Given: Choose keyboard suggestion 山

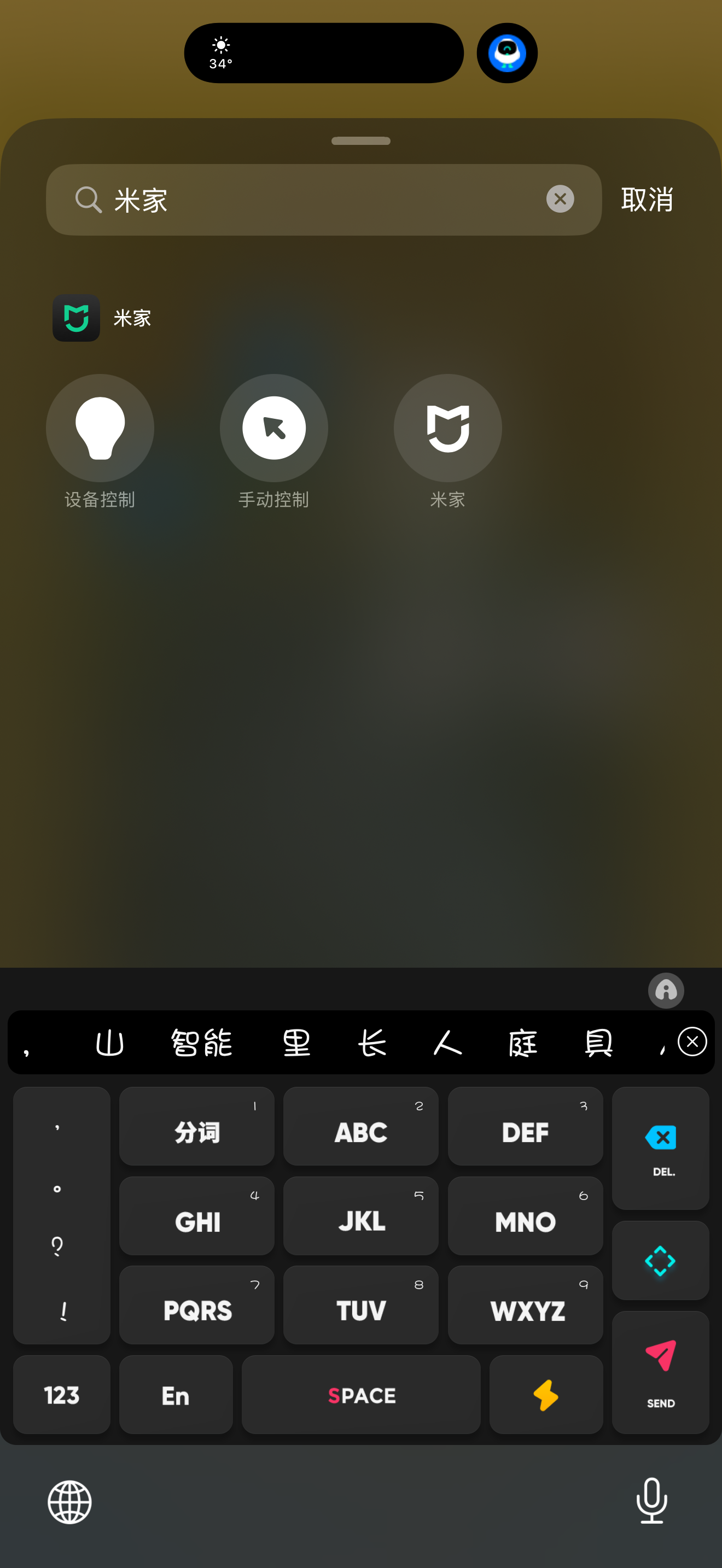Looking at the screenshot, I should [110, 1043].
